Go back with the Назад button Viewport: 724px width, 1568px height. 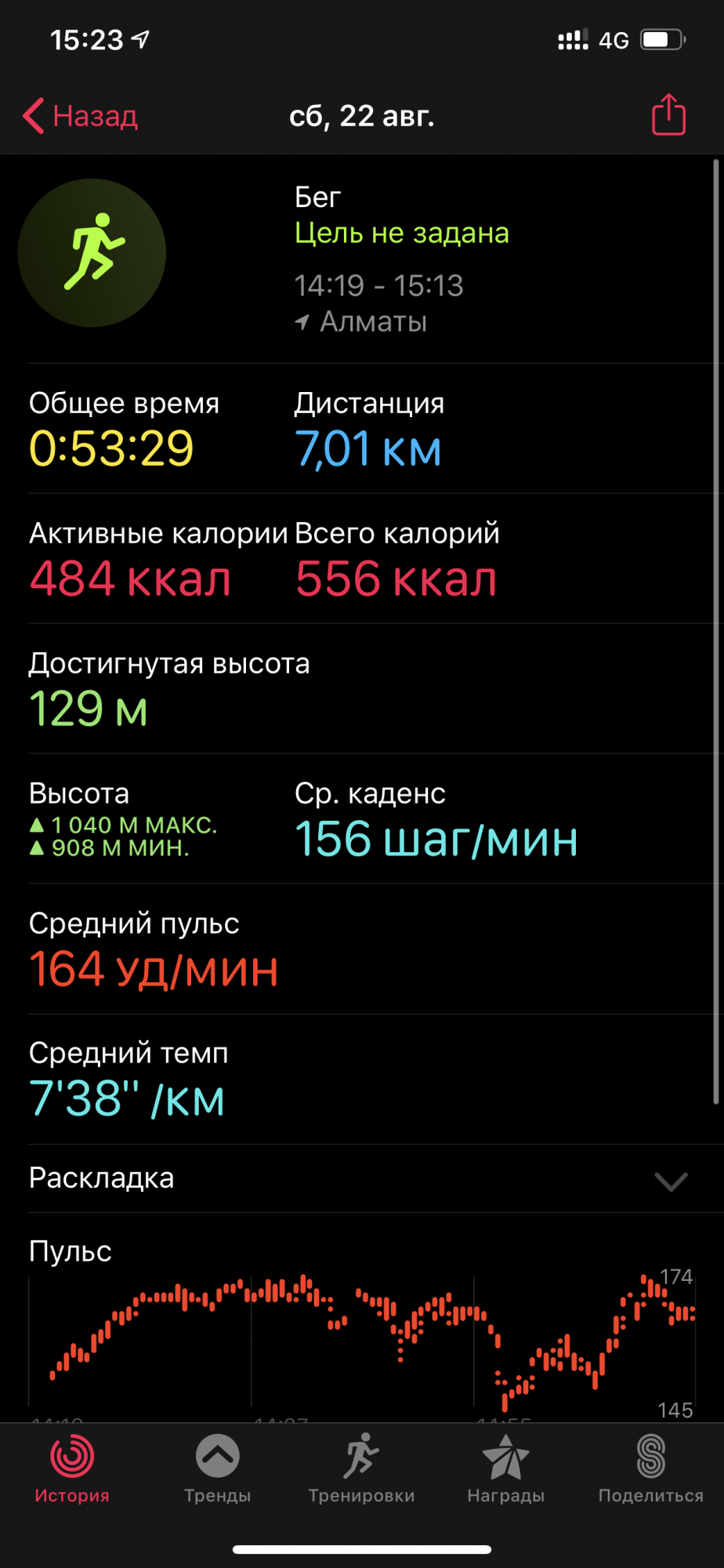81,116
